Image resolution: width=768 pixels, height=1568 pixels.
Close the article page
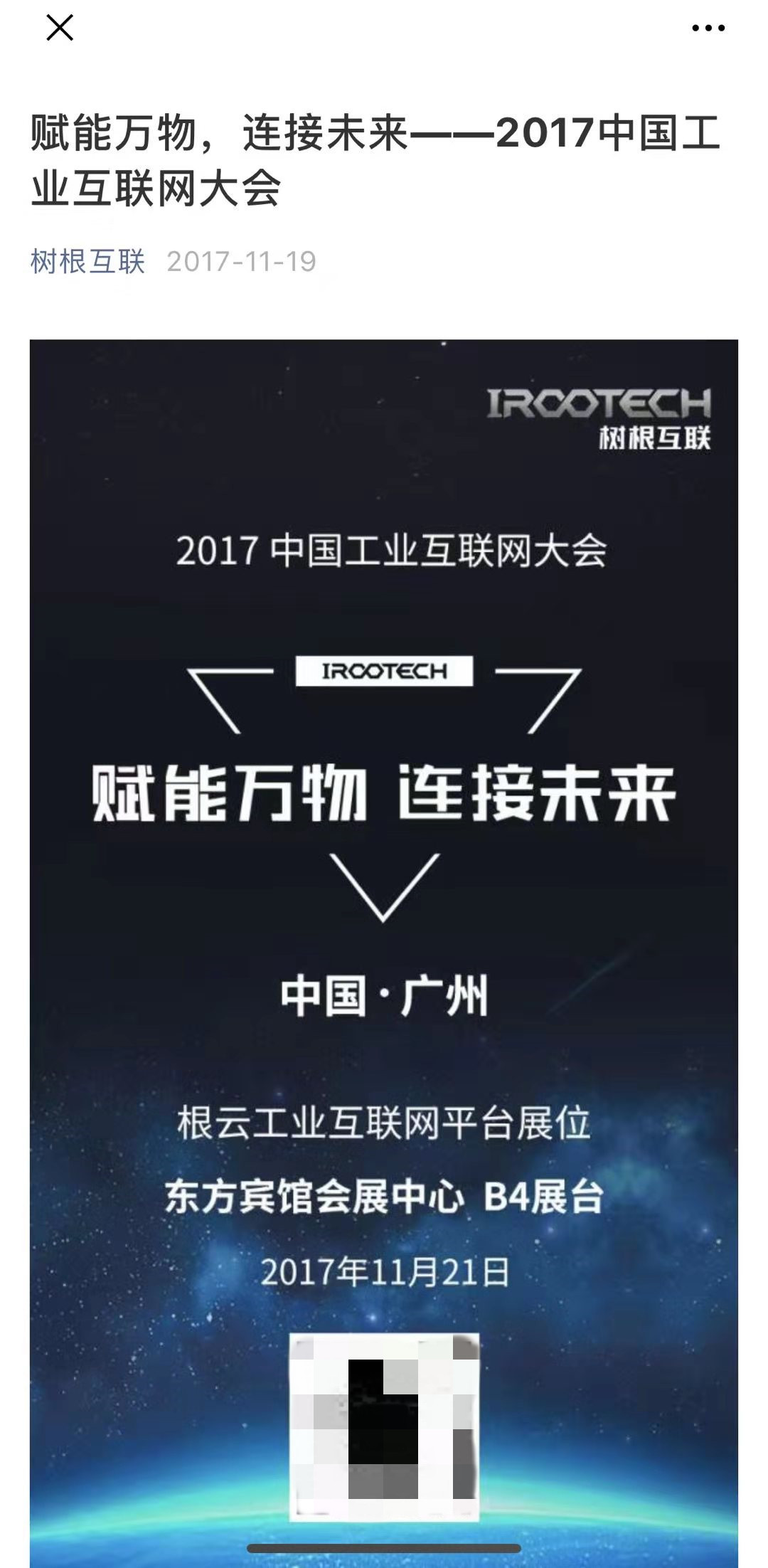click(x=60, y=28)
